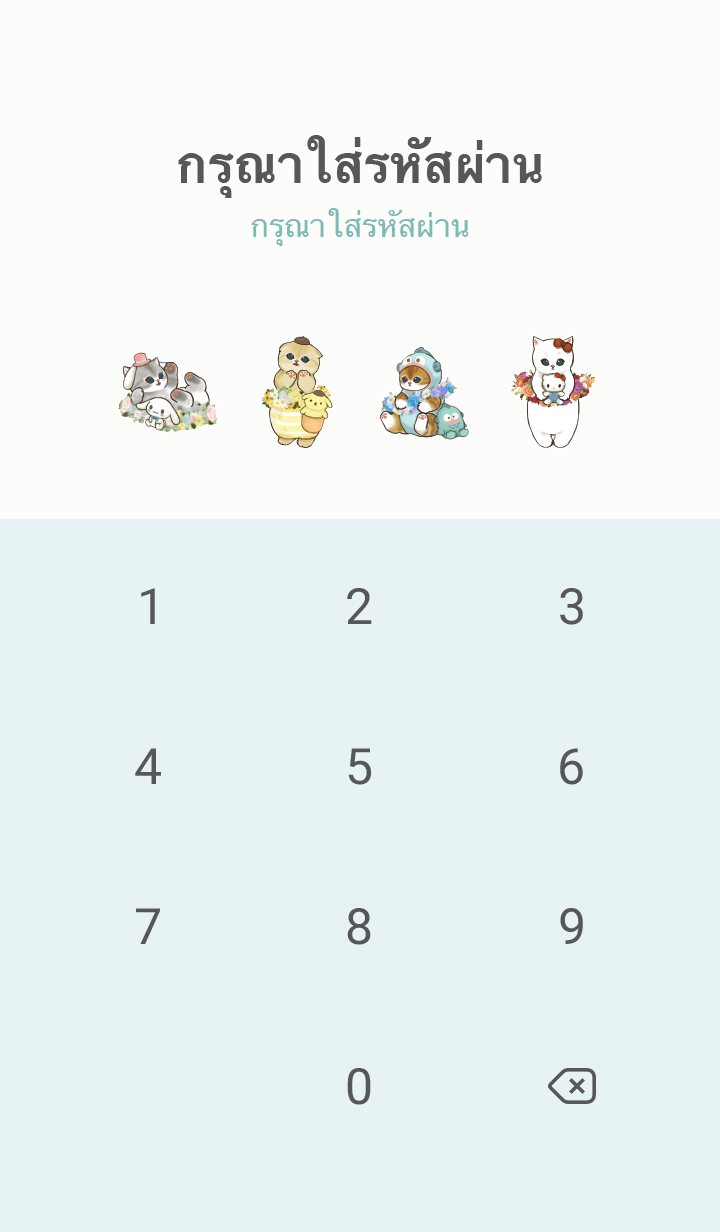The width and height of the screenshot is (720, 1232).
Task: Tap digit 0 on the passcode keypad
Action: (359, 1087)
